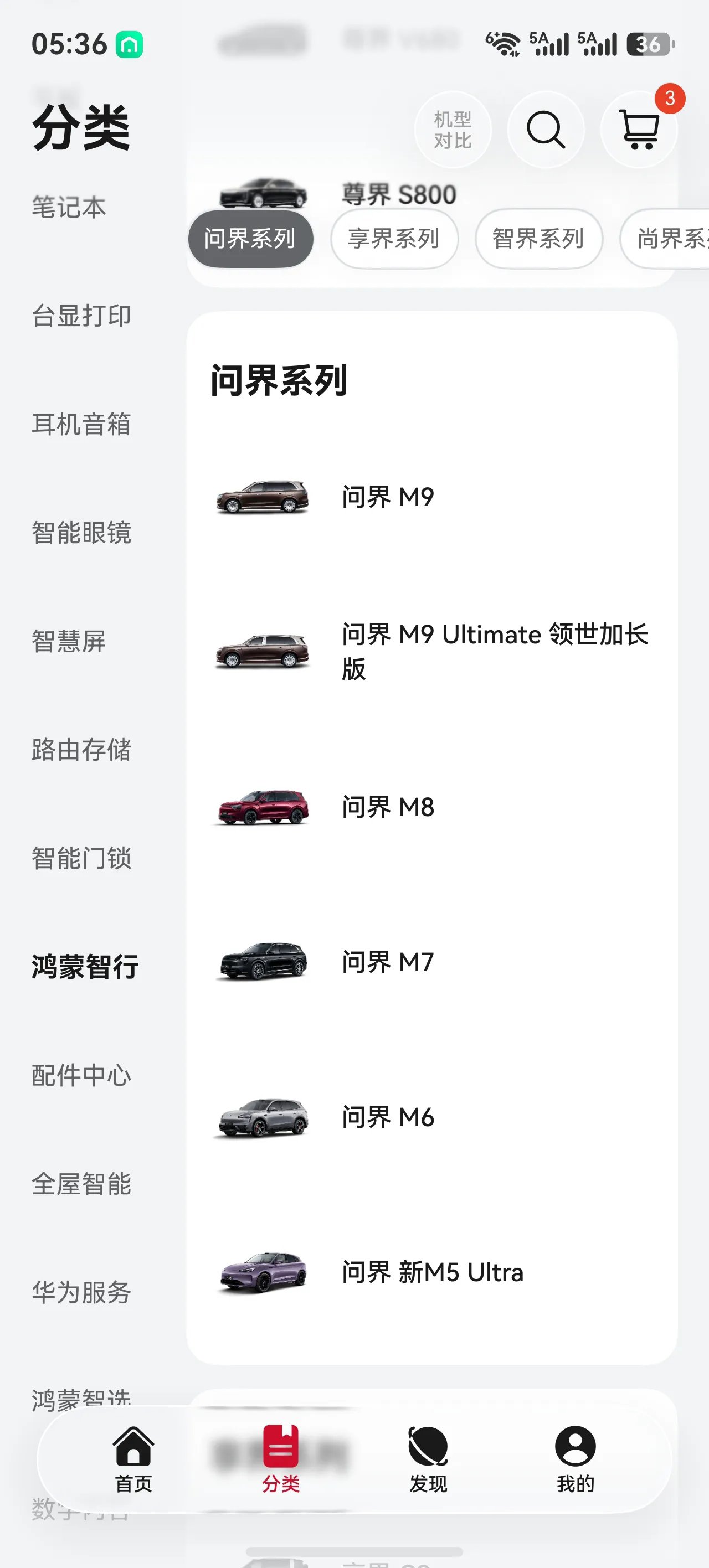Choose the 耳机音箱 category
Image resolution: width=709 pixels, height=1568 pixels.
coord(81,424)
